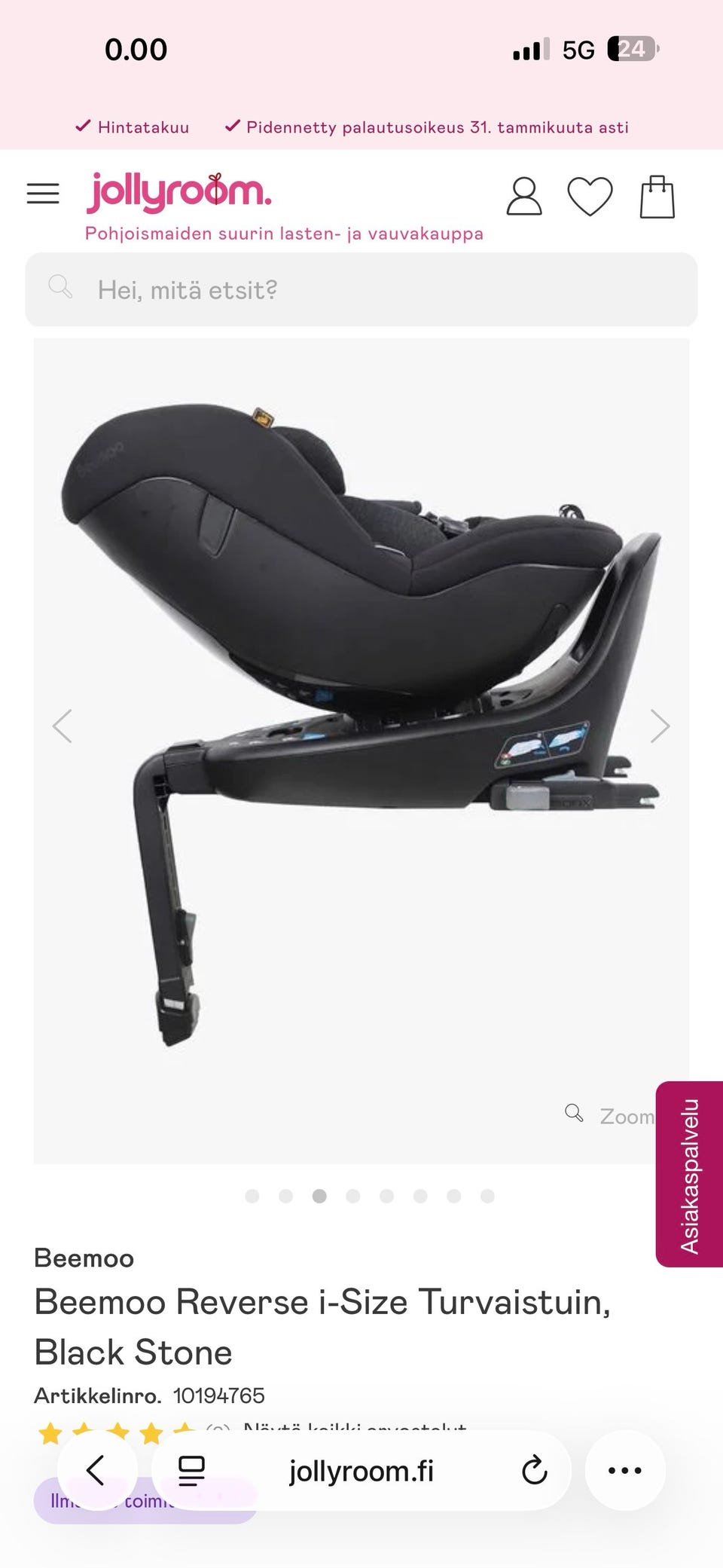Select the last image indicator dot

(487, 1197)
